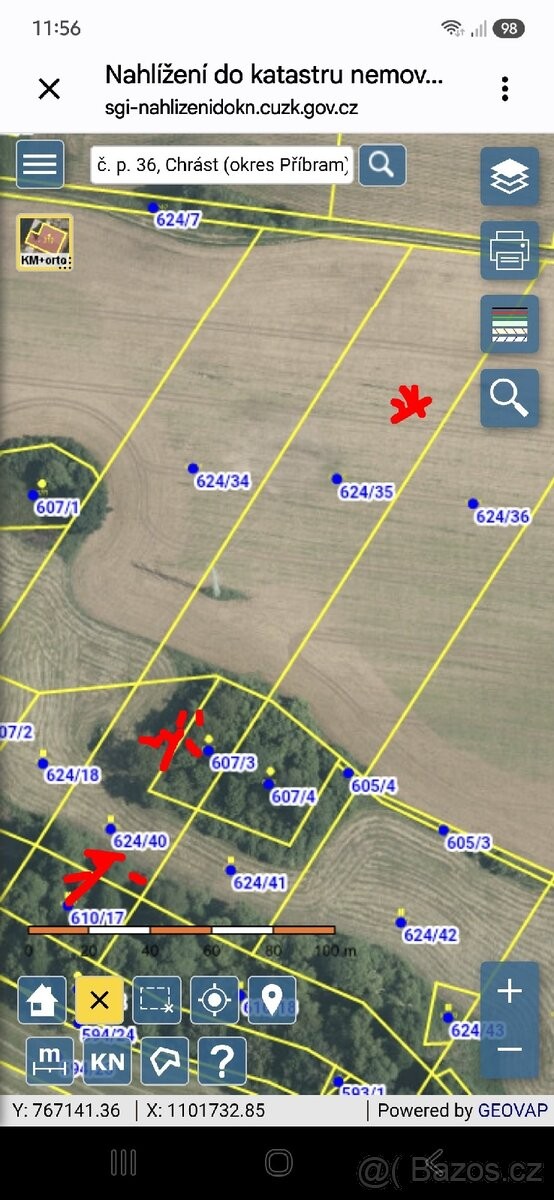The height and width of the screenshot is (1200, 554).
Task: Open the map legend button
Action: tap(510, 324)
